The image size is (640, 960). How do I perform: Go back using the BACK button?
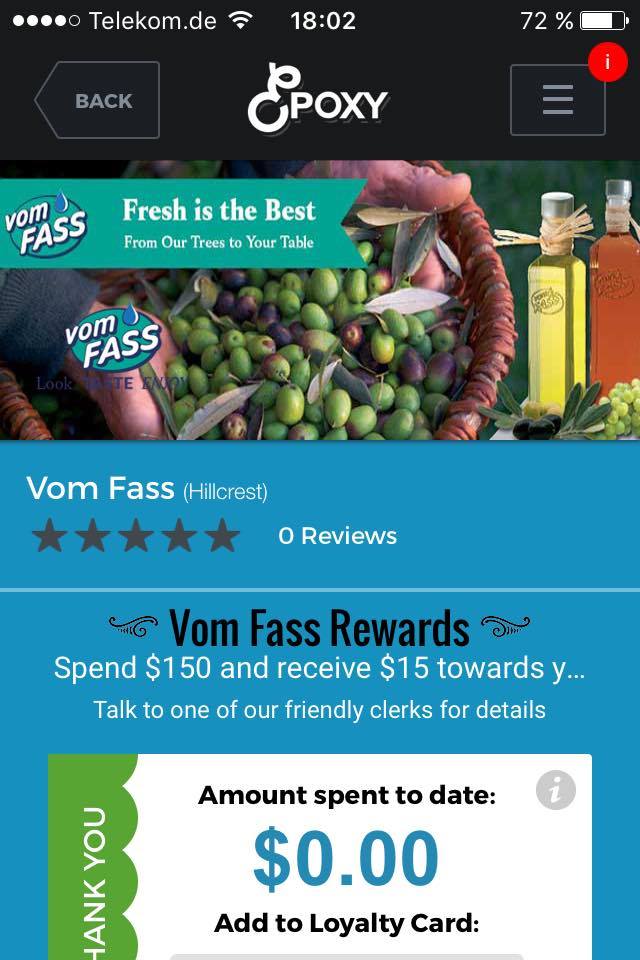tap(98, 100)
